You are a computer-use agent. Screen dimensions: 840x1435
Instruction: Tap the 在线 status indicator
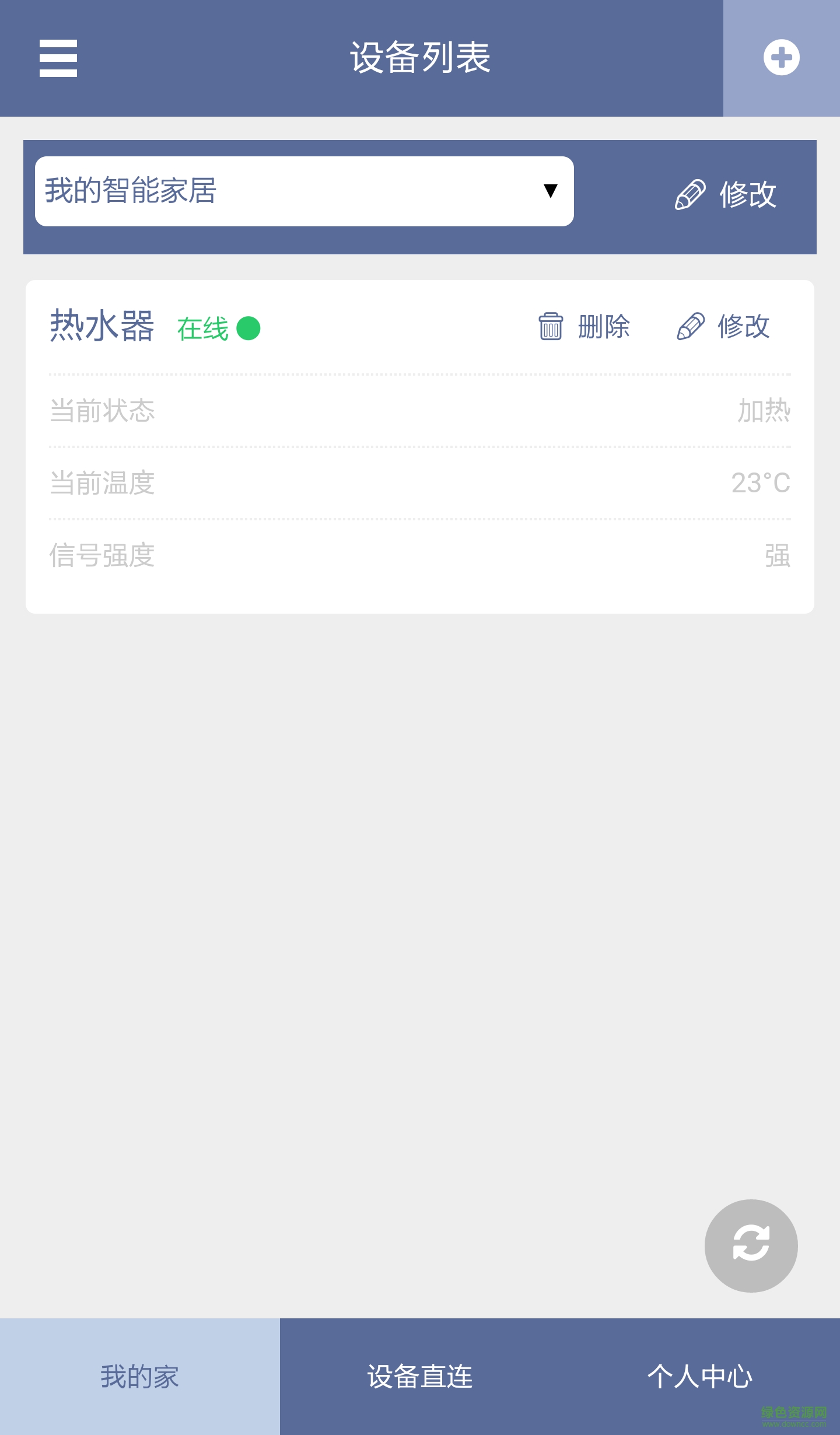pos(203,328)
